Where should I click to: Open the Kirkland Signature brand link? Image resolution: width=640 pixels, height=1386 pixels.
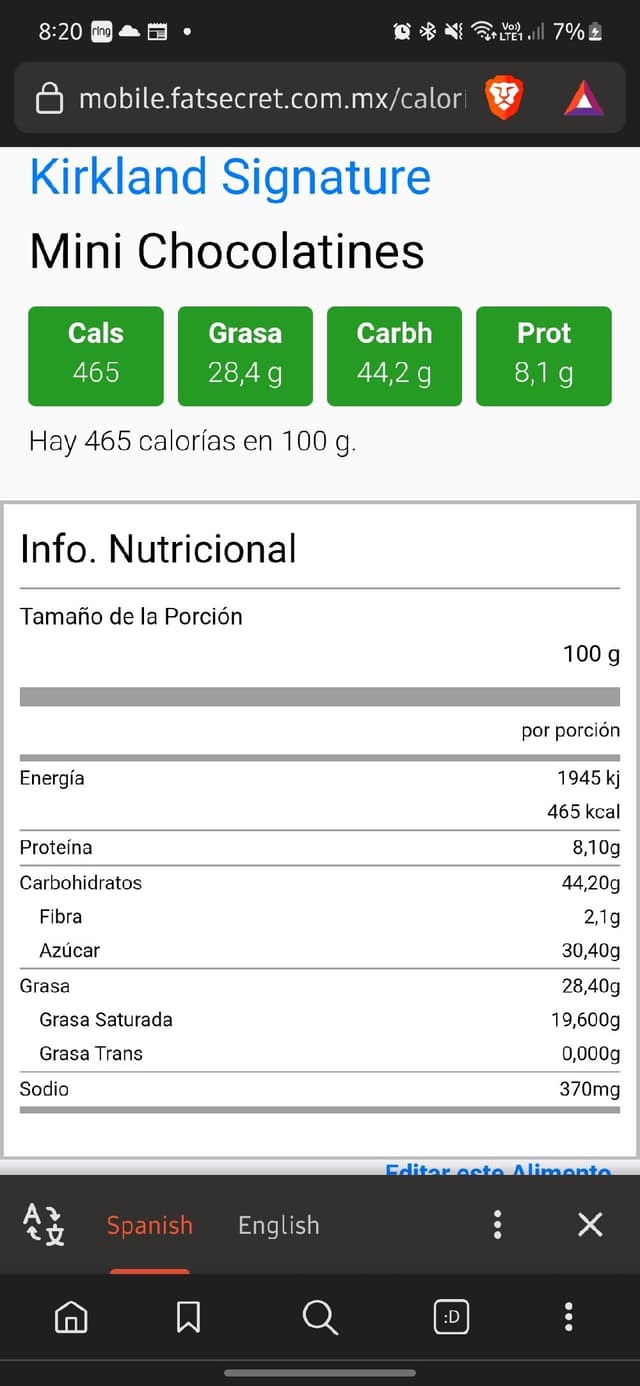point(230,177)
